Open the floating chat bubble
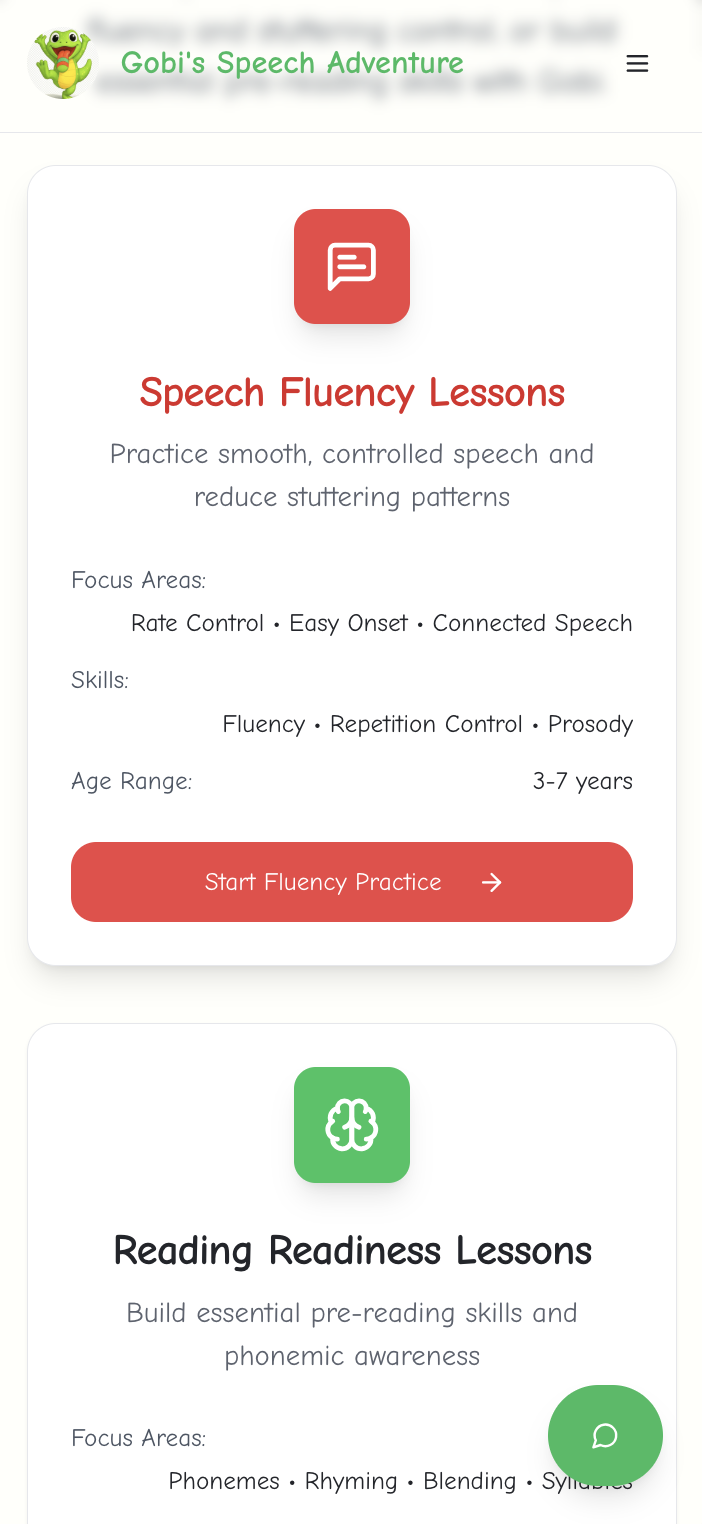This screenshot has width=702, height=1524. click(605, 1436)
